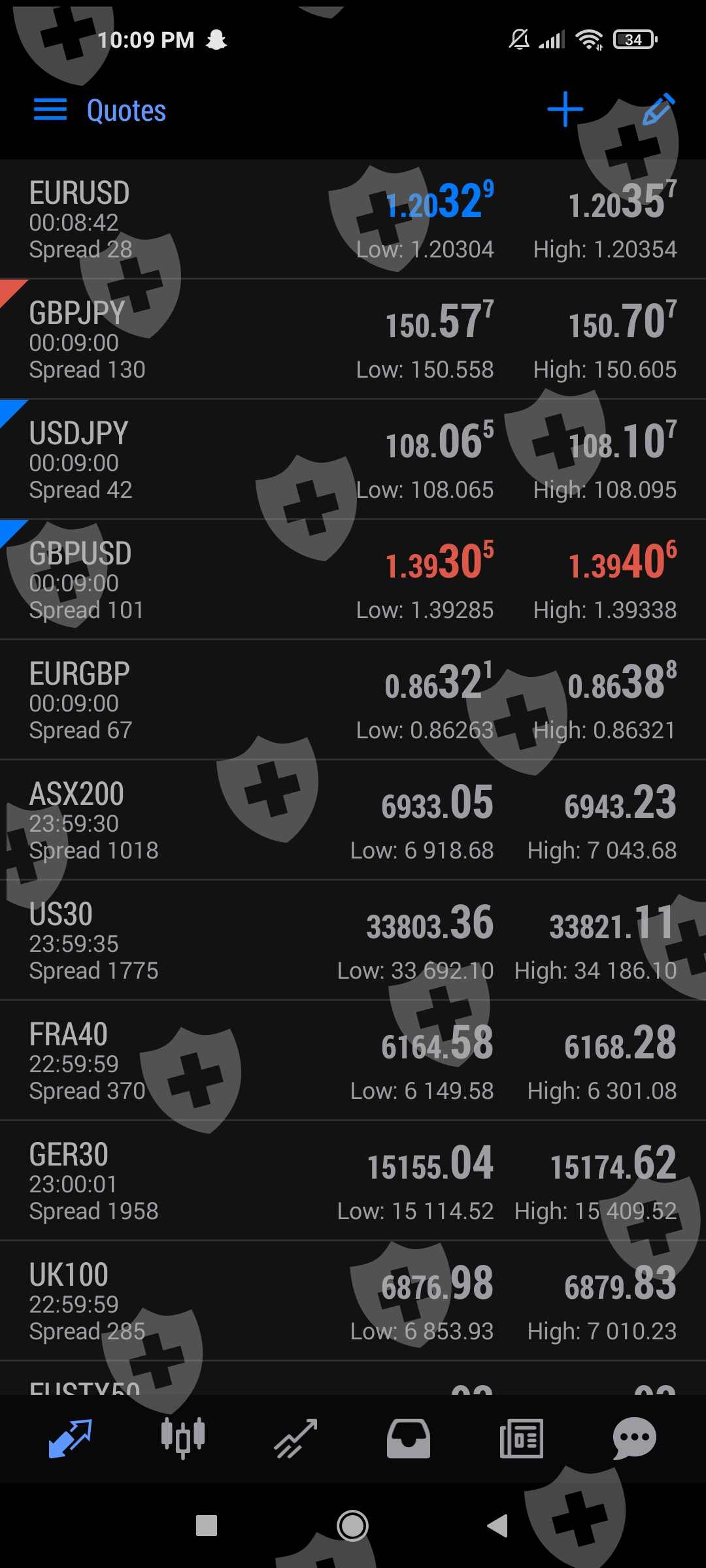
Task: Choose the GBPUSD quote row
Action: click(353, 580)
